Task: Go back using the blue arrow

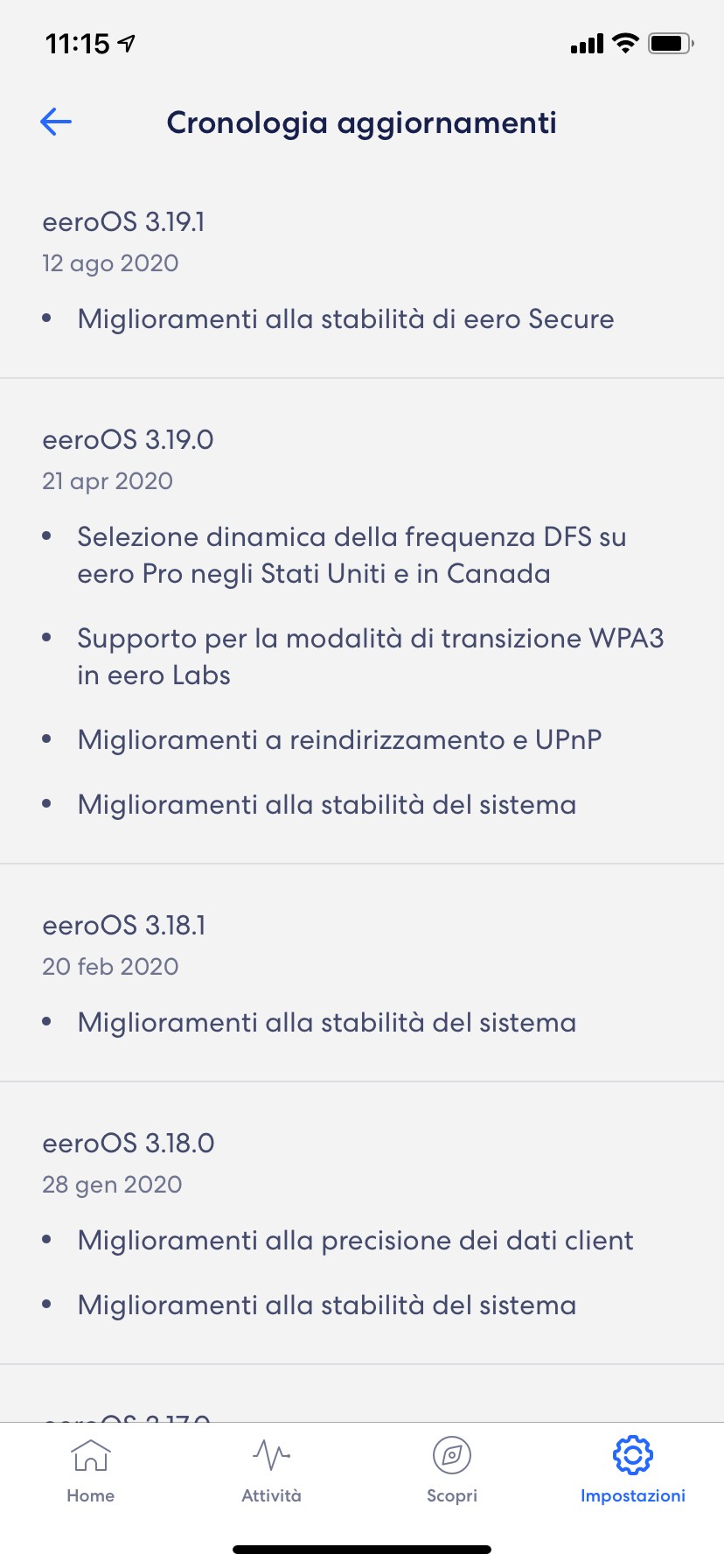Action: pyautogui.click(x=56, y=122)
